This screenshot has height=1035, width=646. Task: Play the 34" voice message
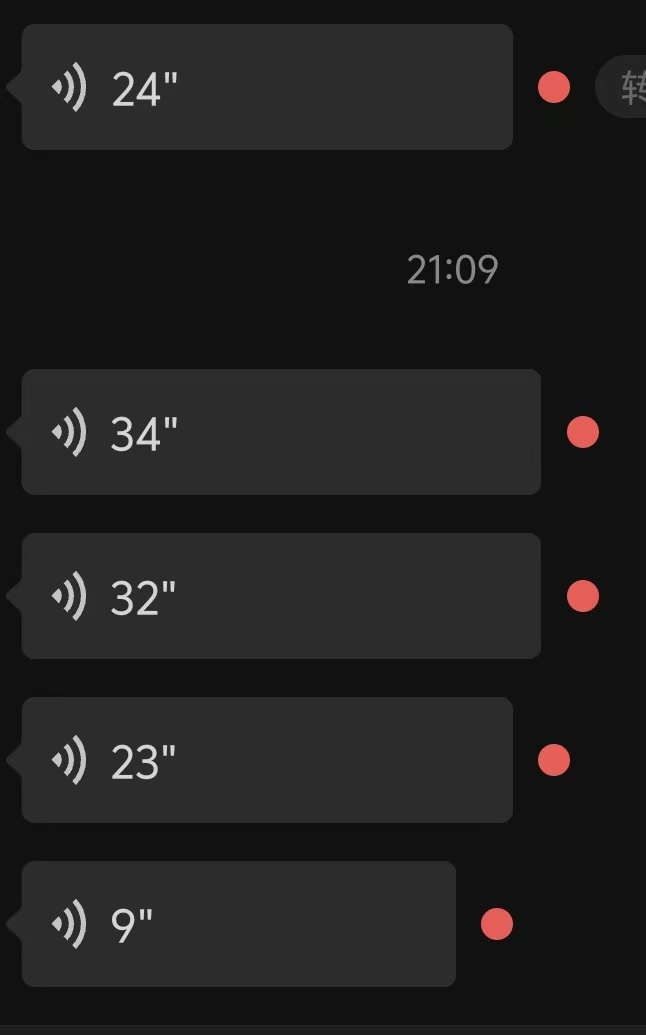pos(281,432)
